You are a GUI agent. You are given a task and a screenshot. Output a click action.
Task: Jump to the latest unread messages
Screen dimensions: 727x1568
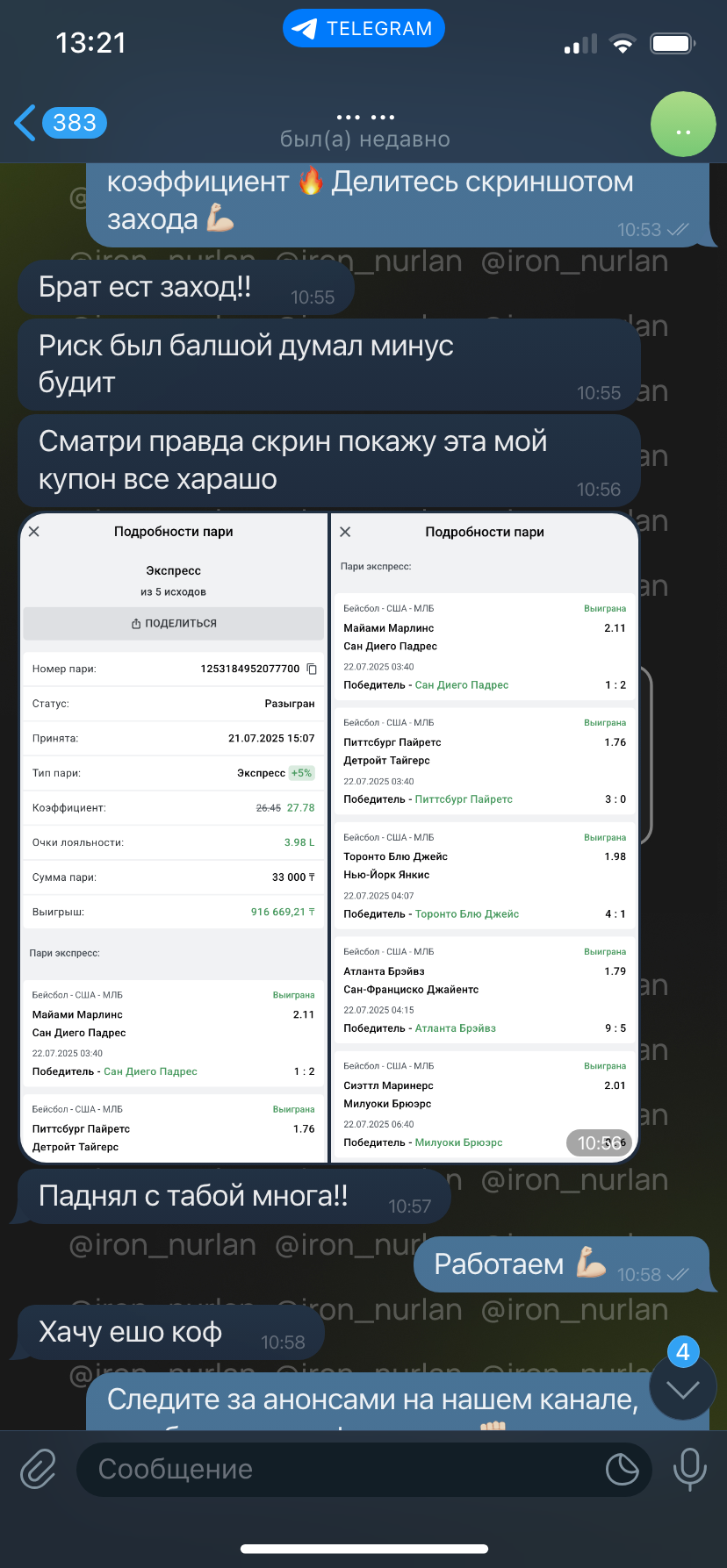point(683,1388)
